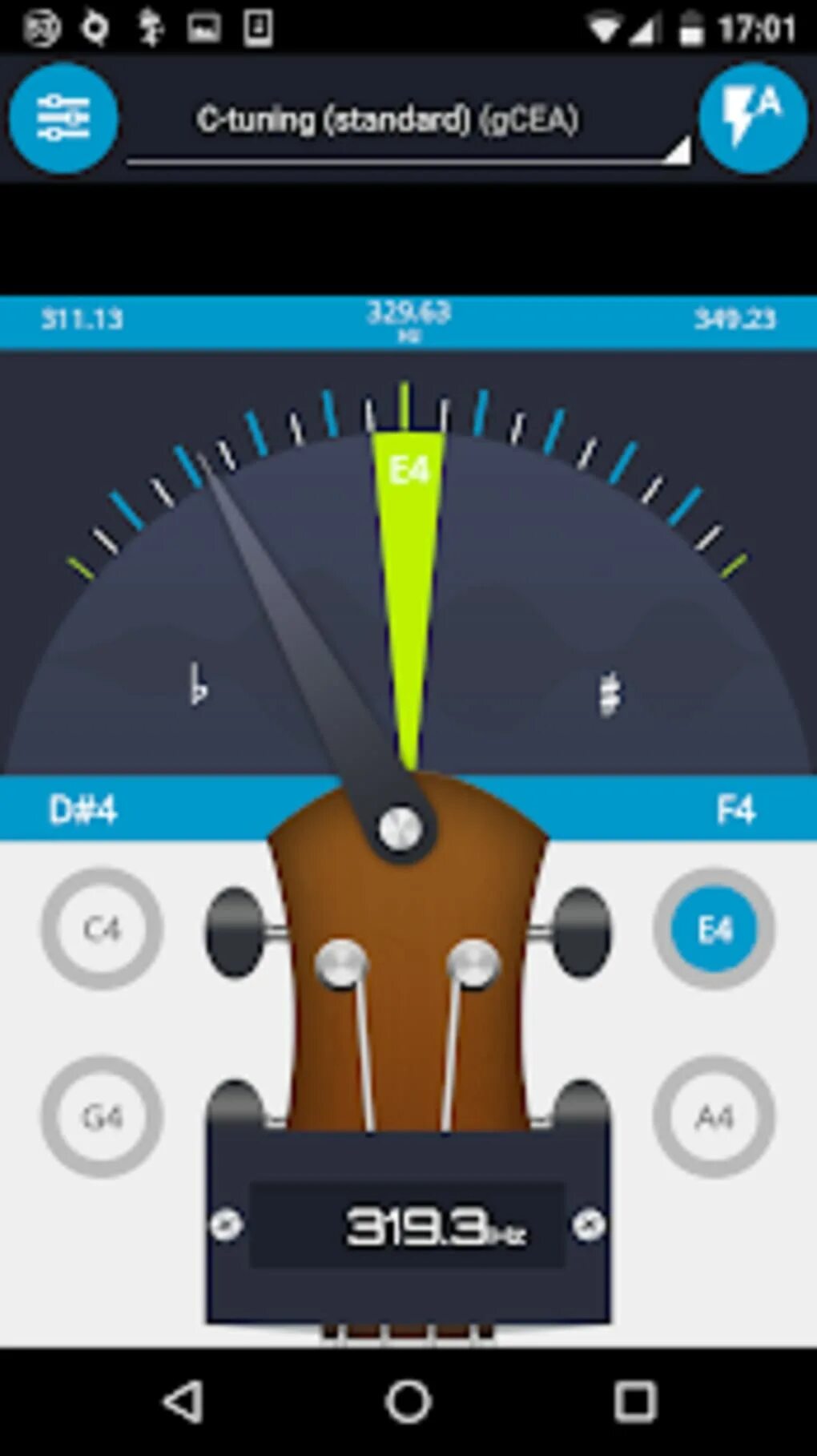Go back with the system back button
The image size is (817, 1456).
(x=183, y=1402)
